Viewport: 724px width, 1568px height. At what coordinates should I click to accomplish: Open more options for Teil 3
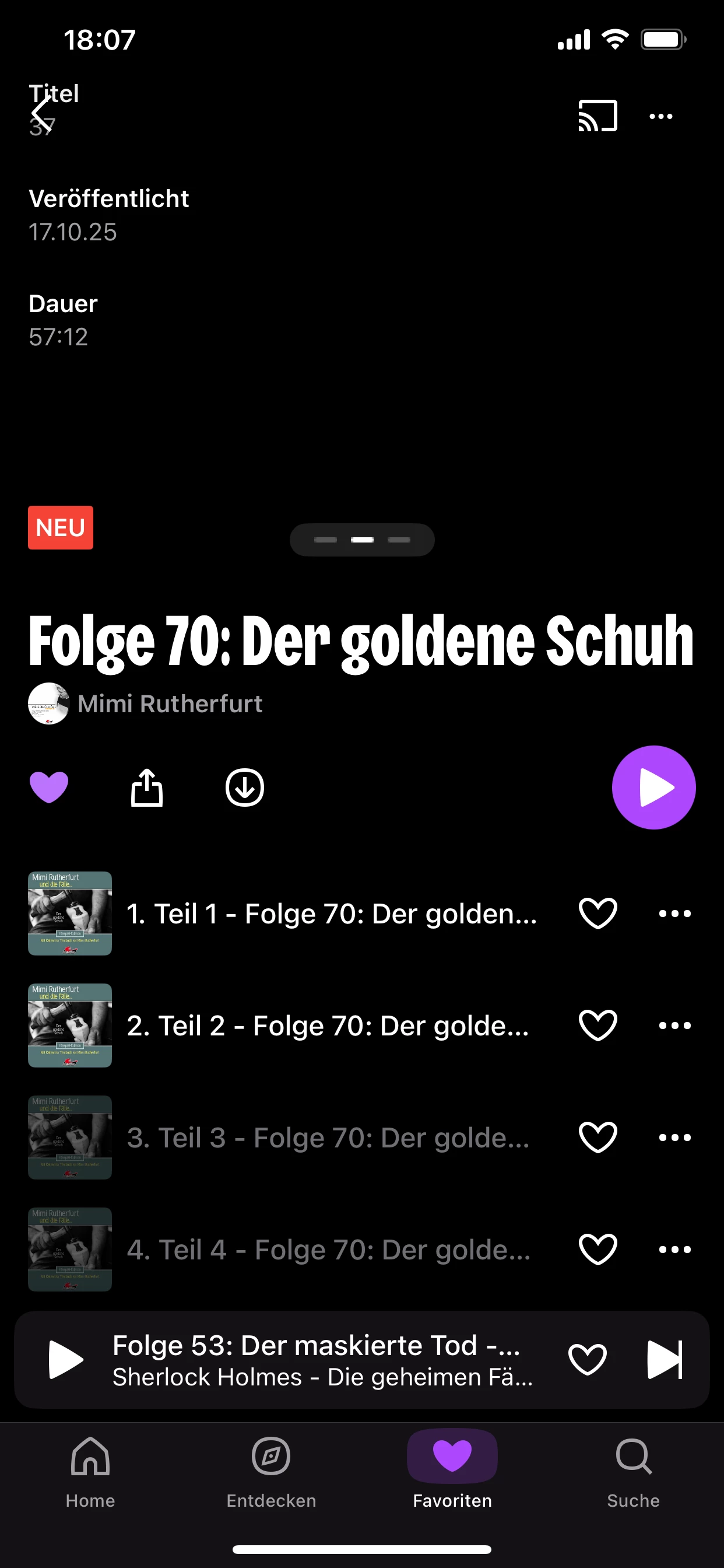coord(674,1137)
